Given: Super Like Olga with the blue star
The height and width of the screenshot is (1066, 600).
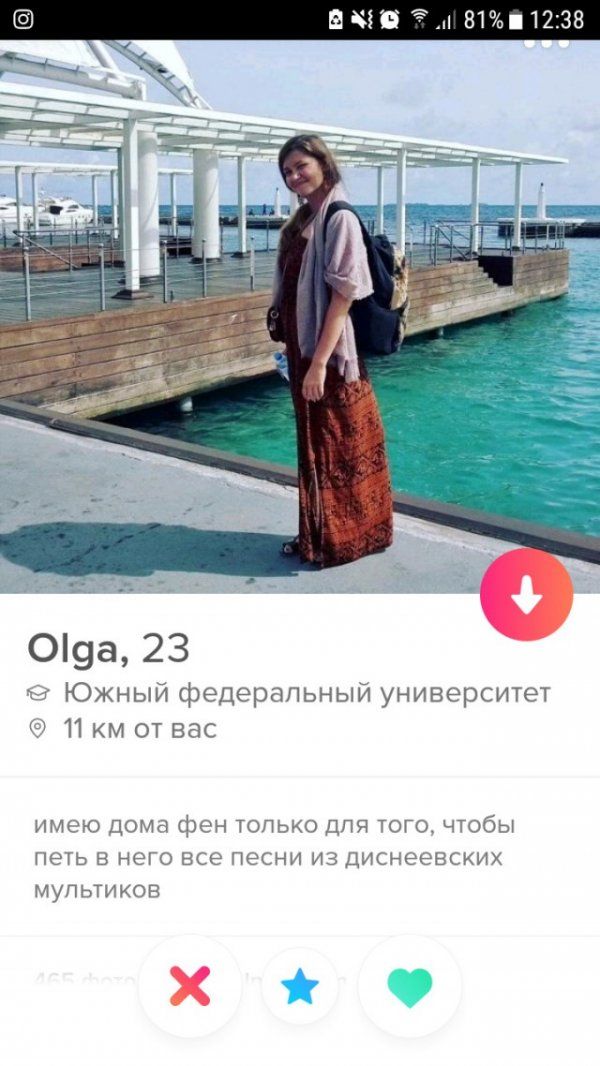Looking at the screenshot, I should pos(300,986).
